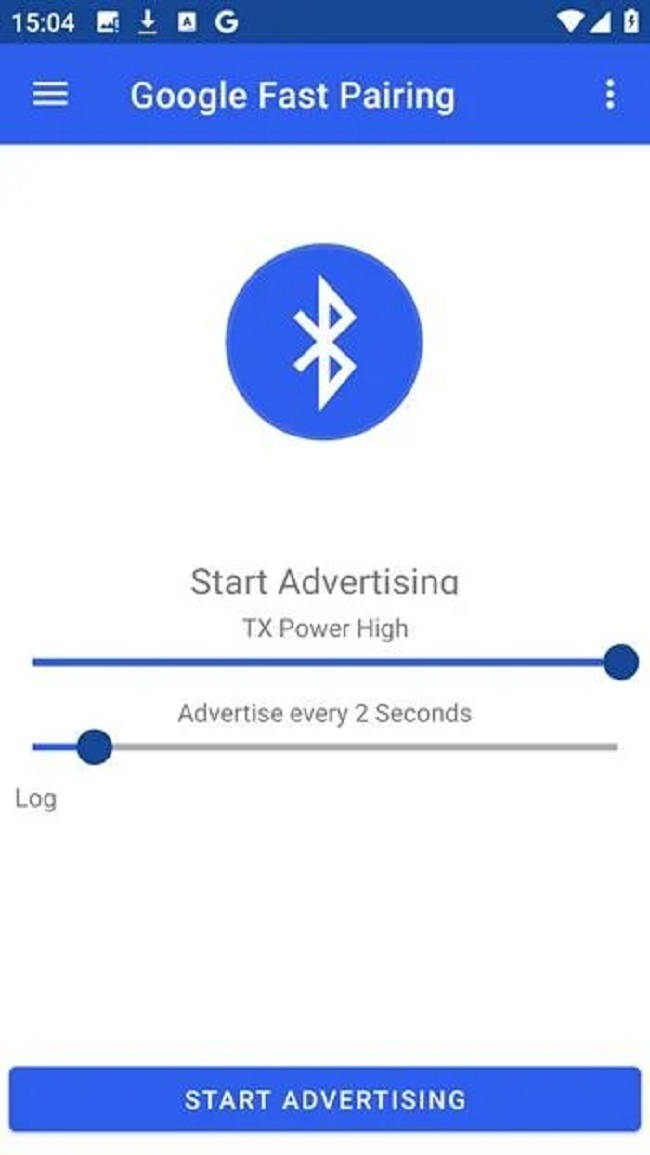The height and width of the screenshot is (1155, 650).
Task: Tap the Advertise interval slider handle
Action: pos(94,746)
